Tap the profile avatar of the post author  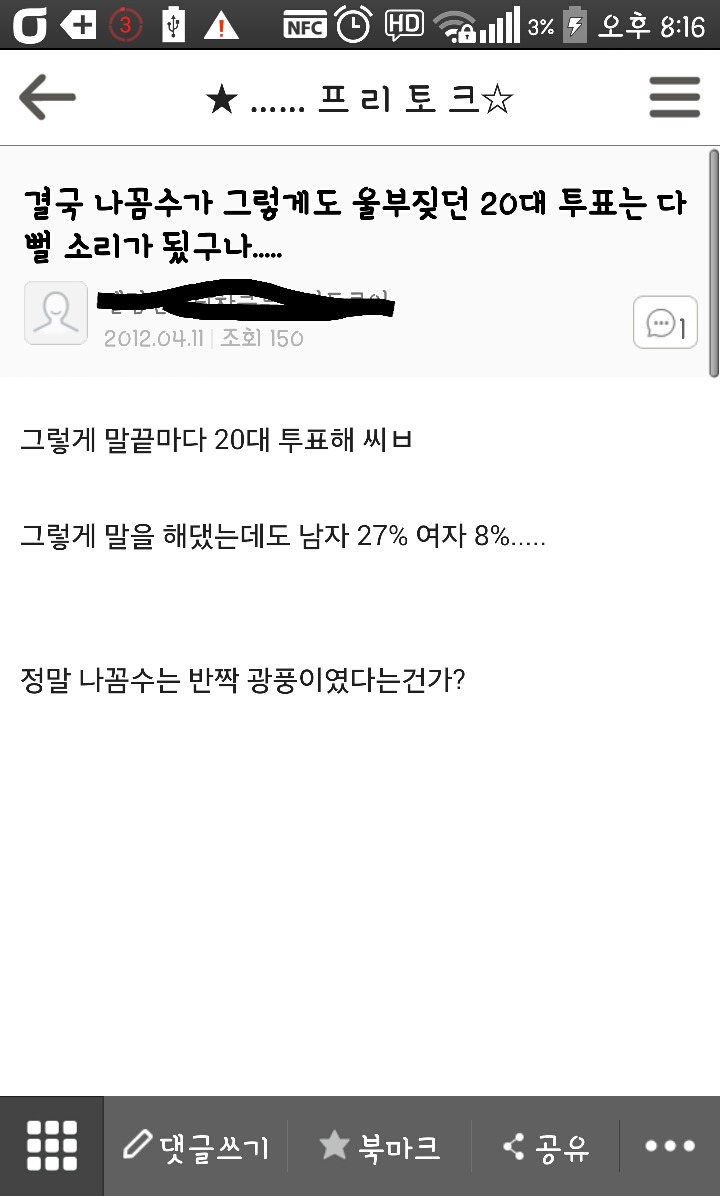click(x=55, y=313)
